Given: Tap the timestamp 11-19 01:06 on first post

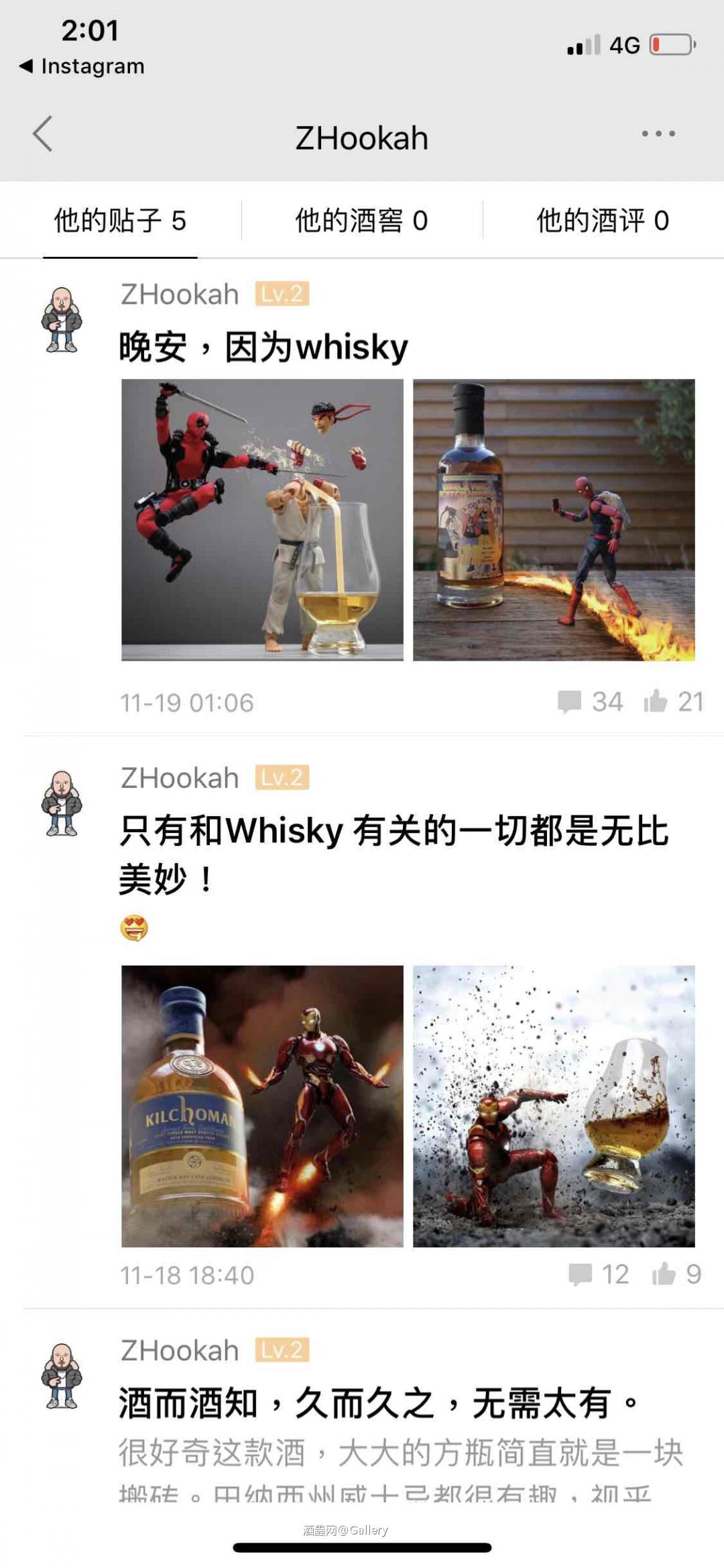Looking at the screenshot, I should click(x=188, y=702).
